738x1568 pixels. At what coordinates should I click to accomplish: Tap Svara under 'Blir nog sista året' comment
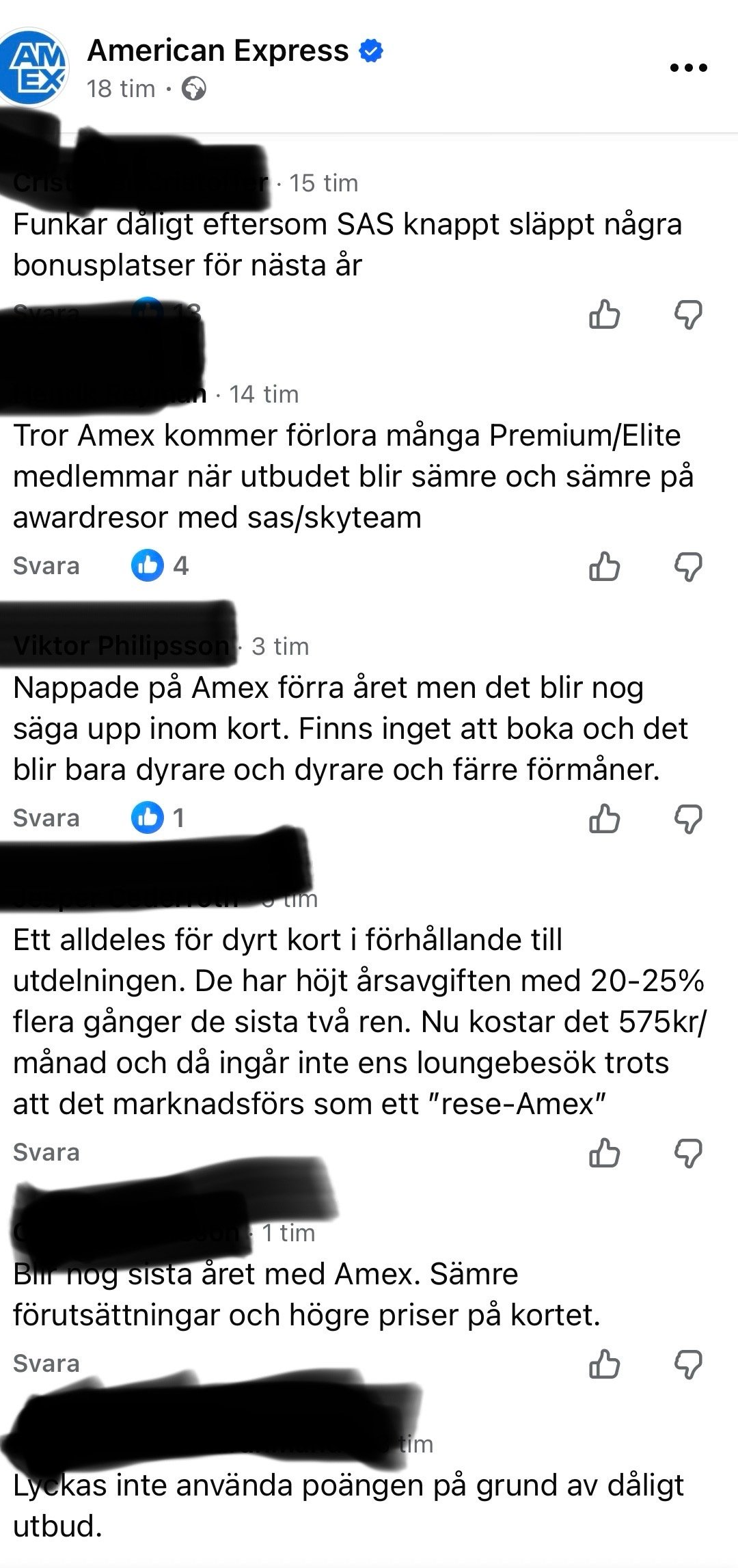[46, 1364]
